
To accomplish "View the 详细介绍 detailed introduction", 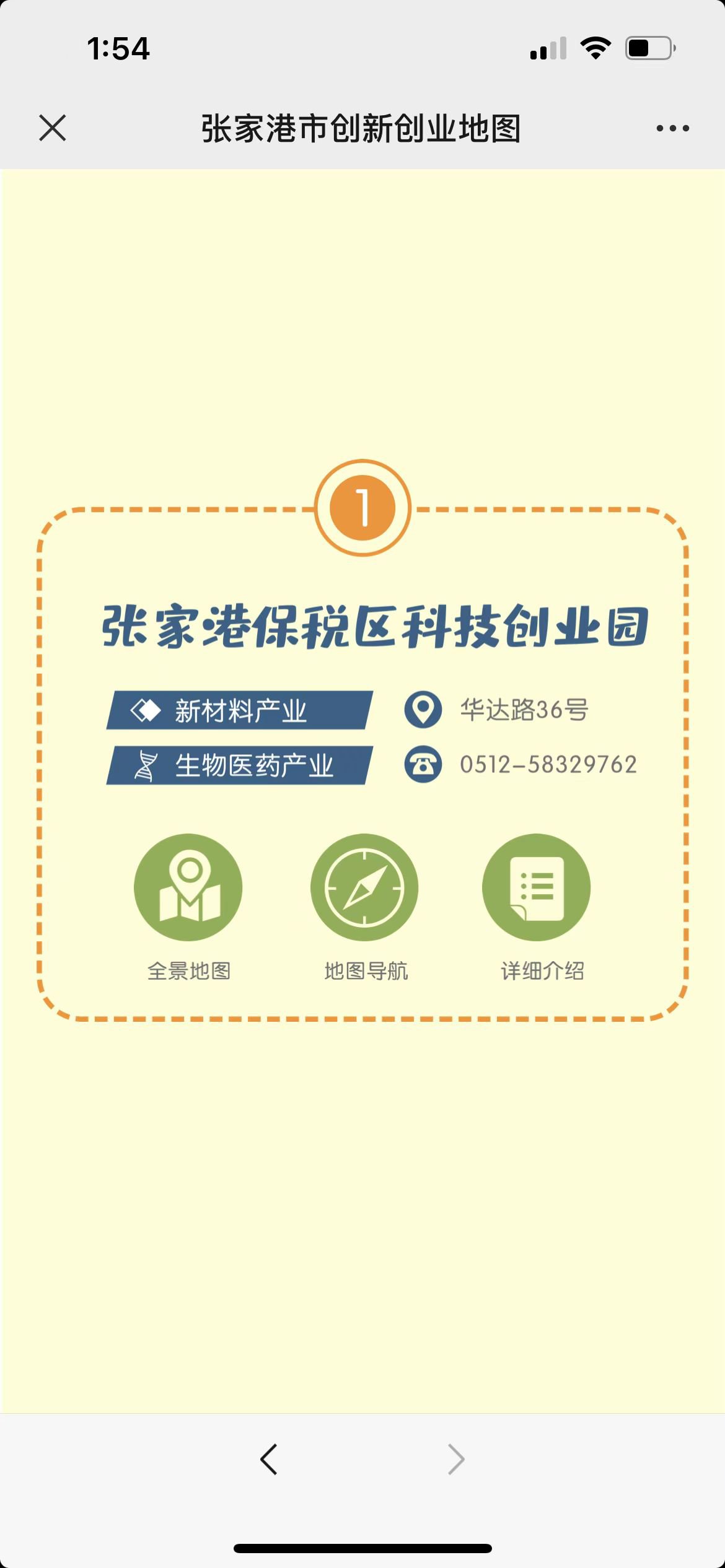I will (x=536, y=887).
